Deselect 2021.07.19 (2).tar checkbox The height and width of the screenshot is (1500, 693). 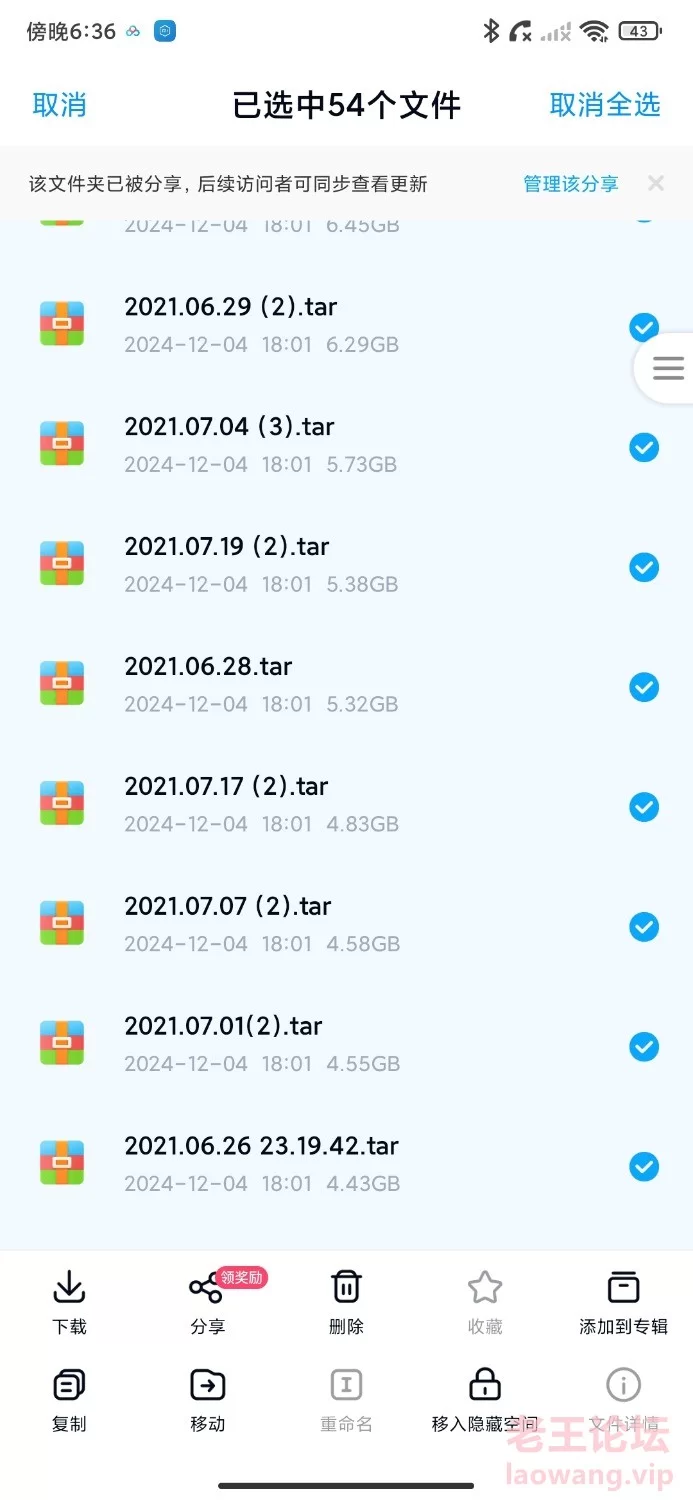click(x=644, y=567)
